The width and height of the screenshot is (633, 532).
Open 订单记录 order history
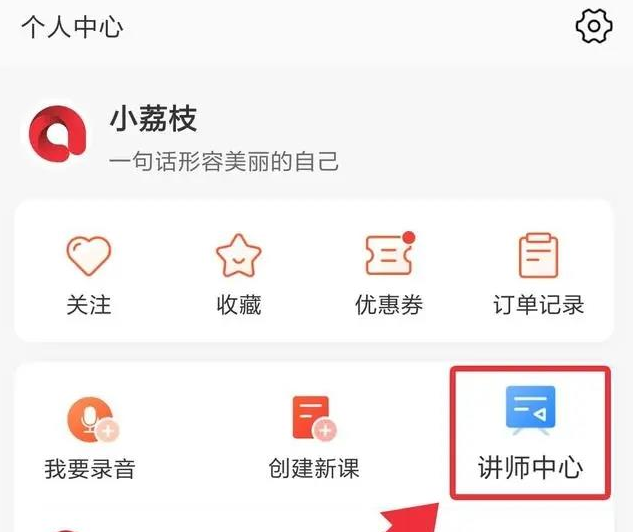tap(539, 274)
